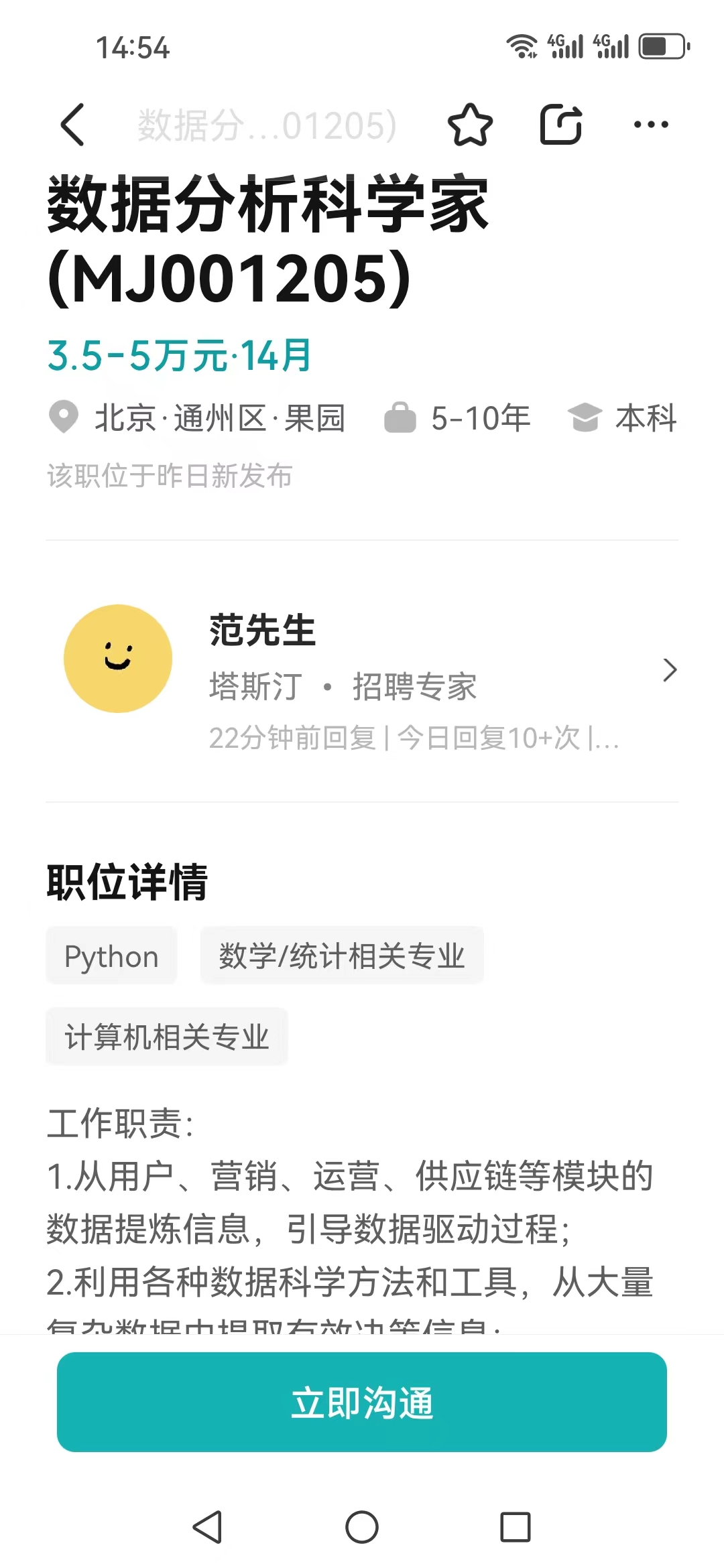Open recruiter 范先生's profile
The width and height of the screenshot is (724, 1568).
(x=362, y=670)
